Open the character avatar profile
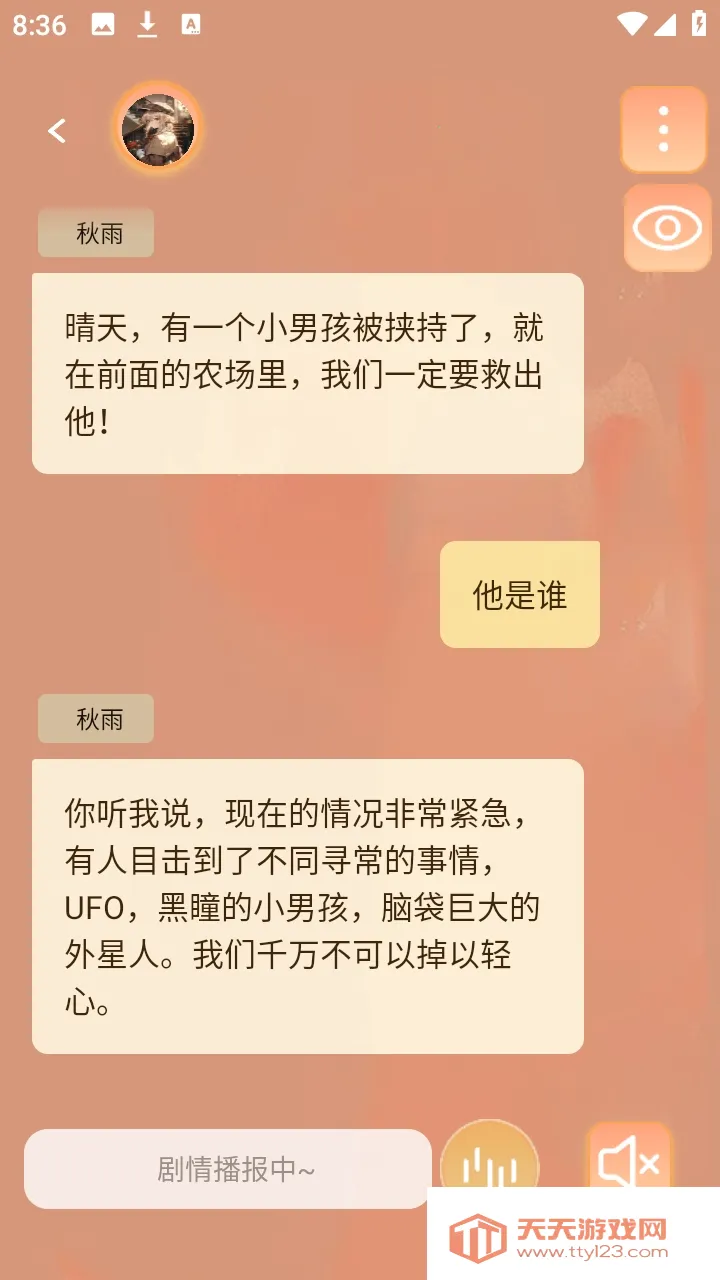 pyautogui.click(x=158, y=129)
